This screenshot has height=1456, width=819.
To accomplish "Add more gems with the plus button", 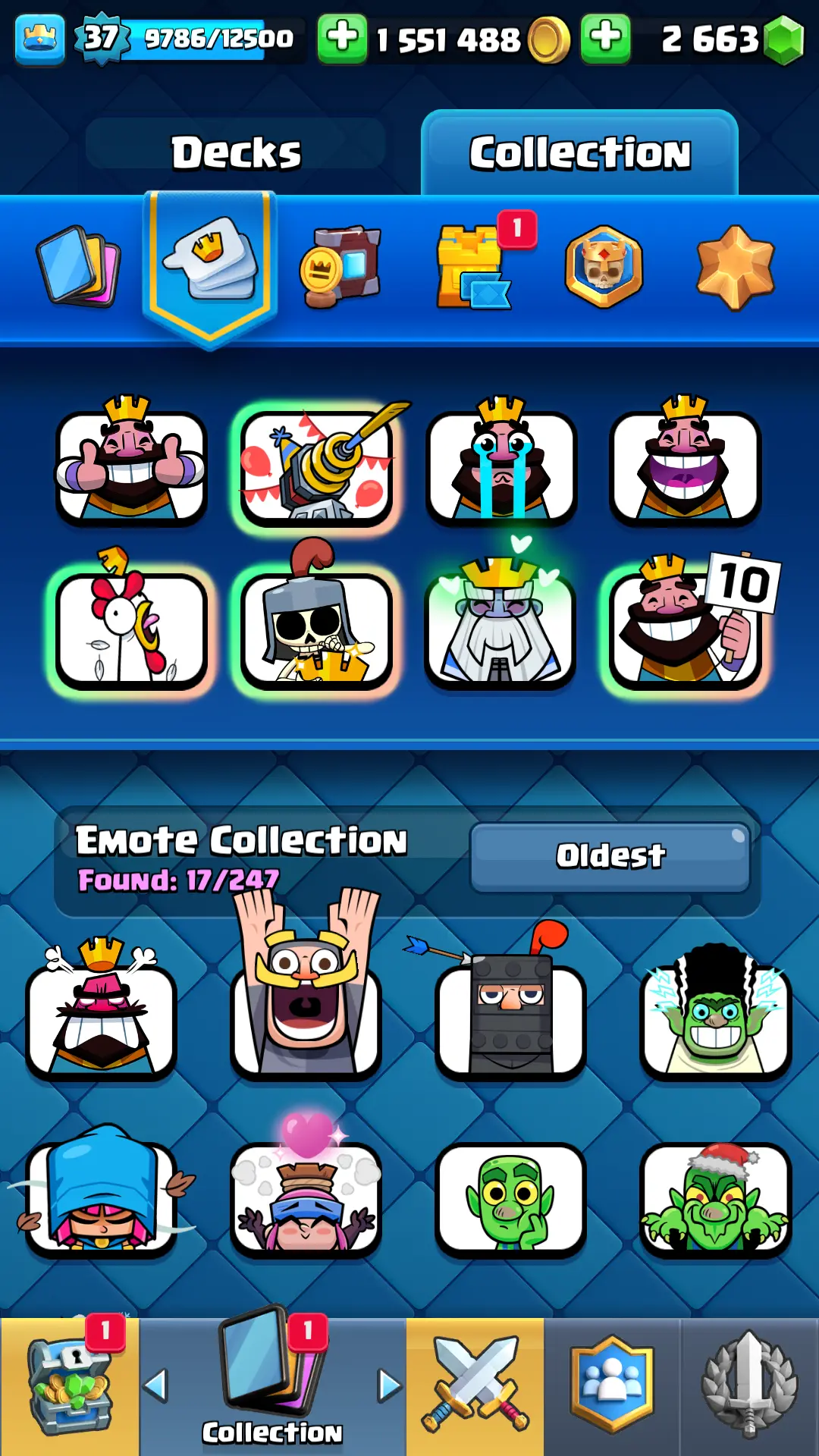I will point(605,38).
